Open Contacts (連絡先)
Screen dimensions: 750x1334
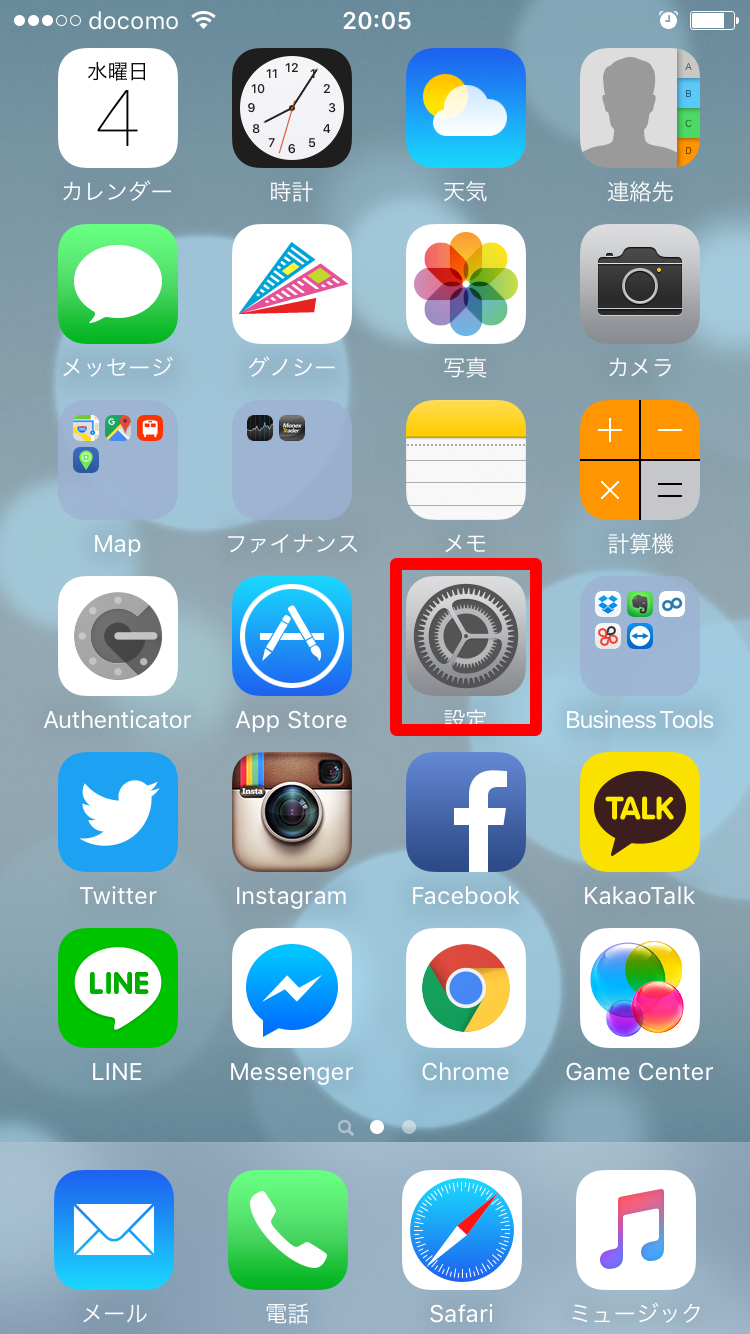tap(639, 108)
